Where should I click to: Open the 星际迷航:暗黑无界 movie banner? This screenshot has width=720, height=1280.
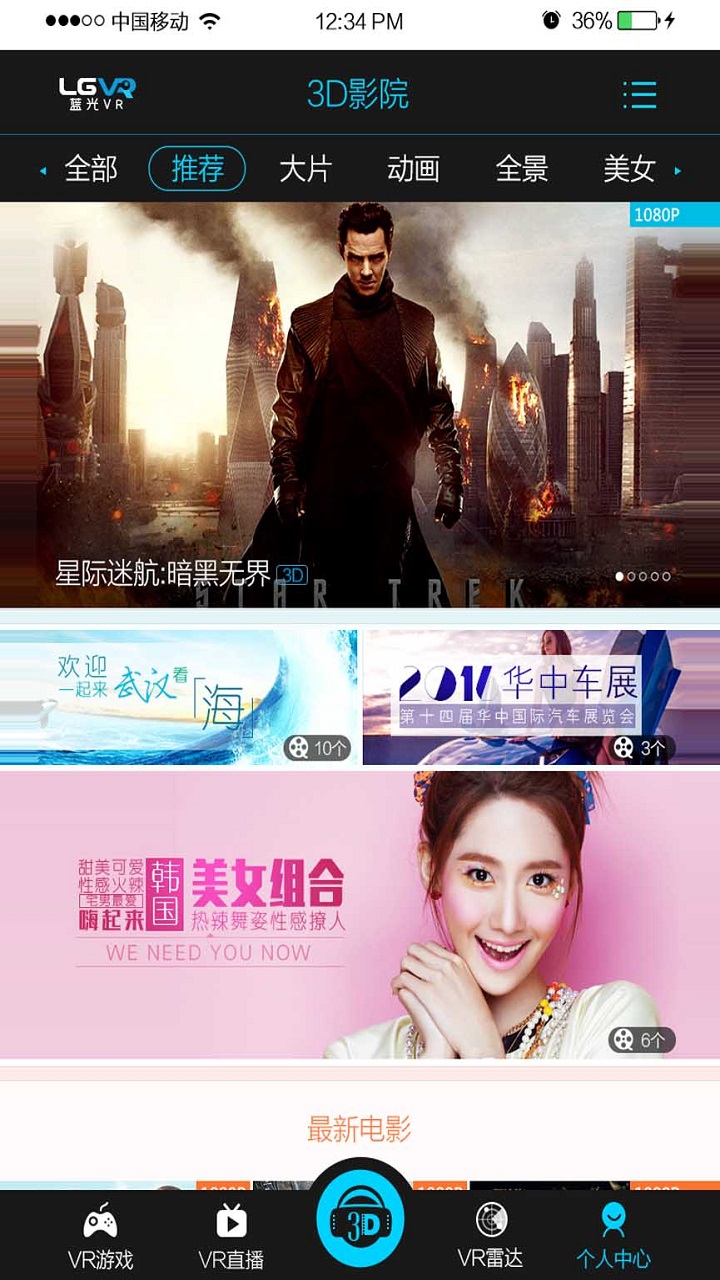(360, 405)
